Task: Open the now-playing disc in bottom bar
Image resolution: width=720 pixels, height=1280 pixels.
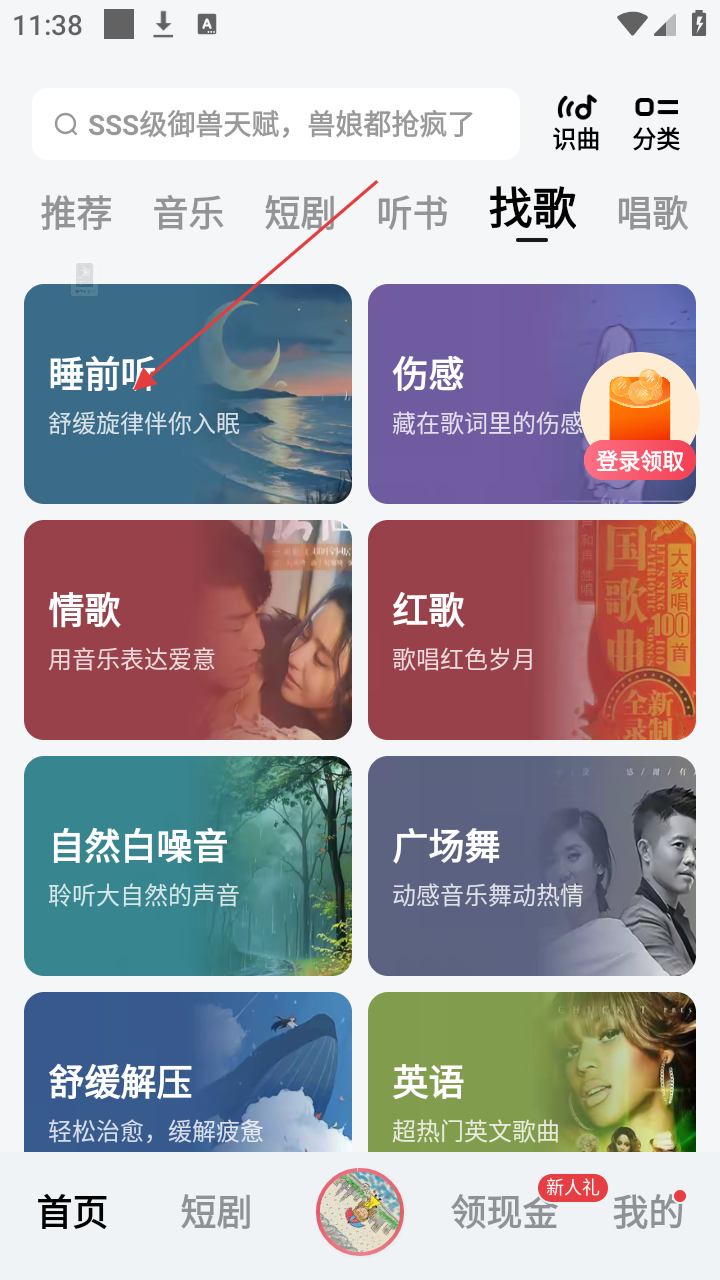Action: coord(360,1211)
